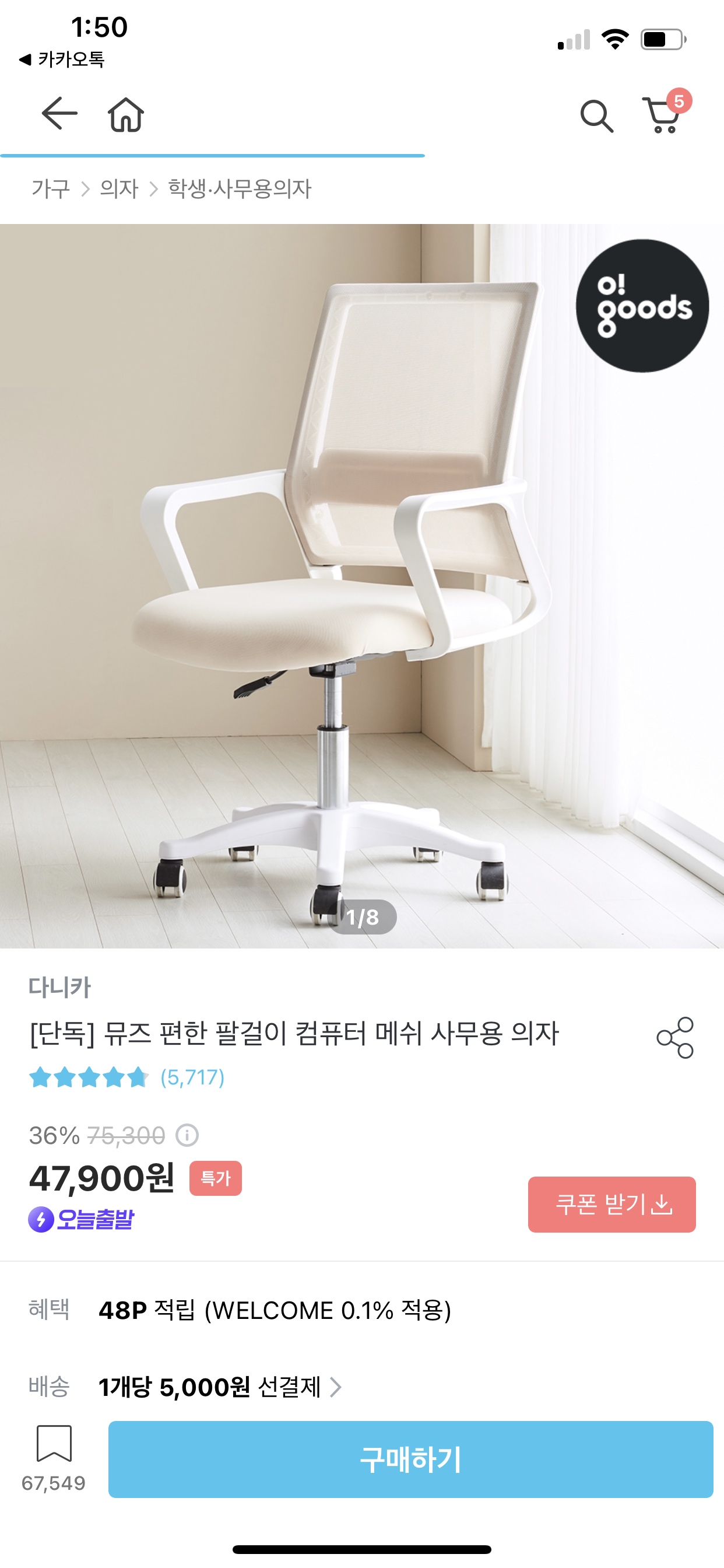The image size is (724, 1568).
Task: Open the 의자 breadcrumb category
Action: [120, 188]
